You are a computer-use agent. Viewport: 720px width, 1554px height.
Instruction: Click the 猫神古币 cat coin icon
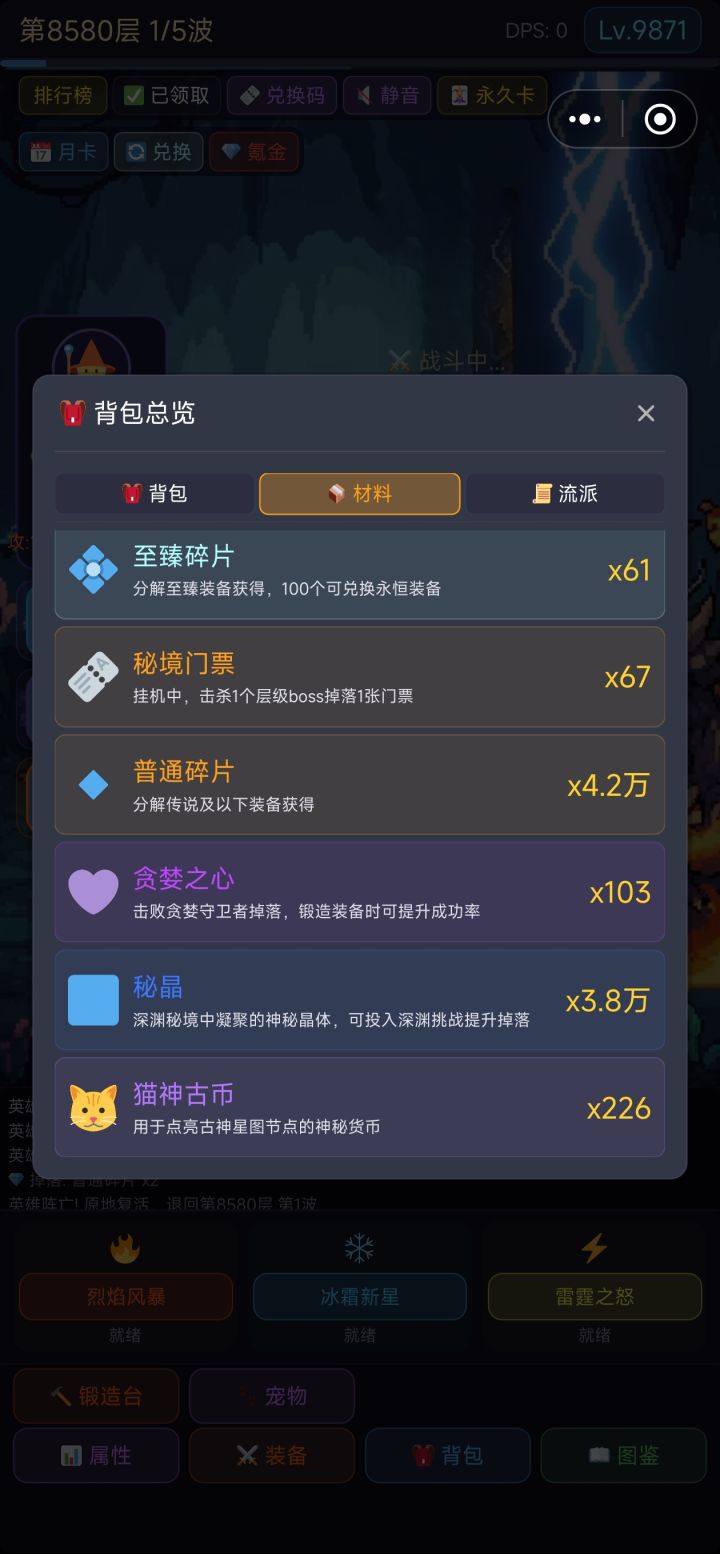tap(93, 1107)
